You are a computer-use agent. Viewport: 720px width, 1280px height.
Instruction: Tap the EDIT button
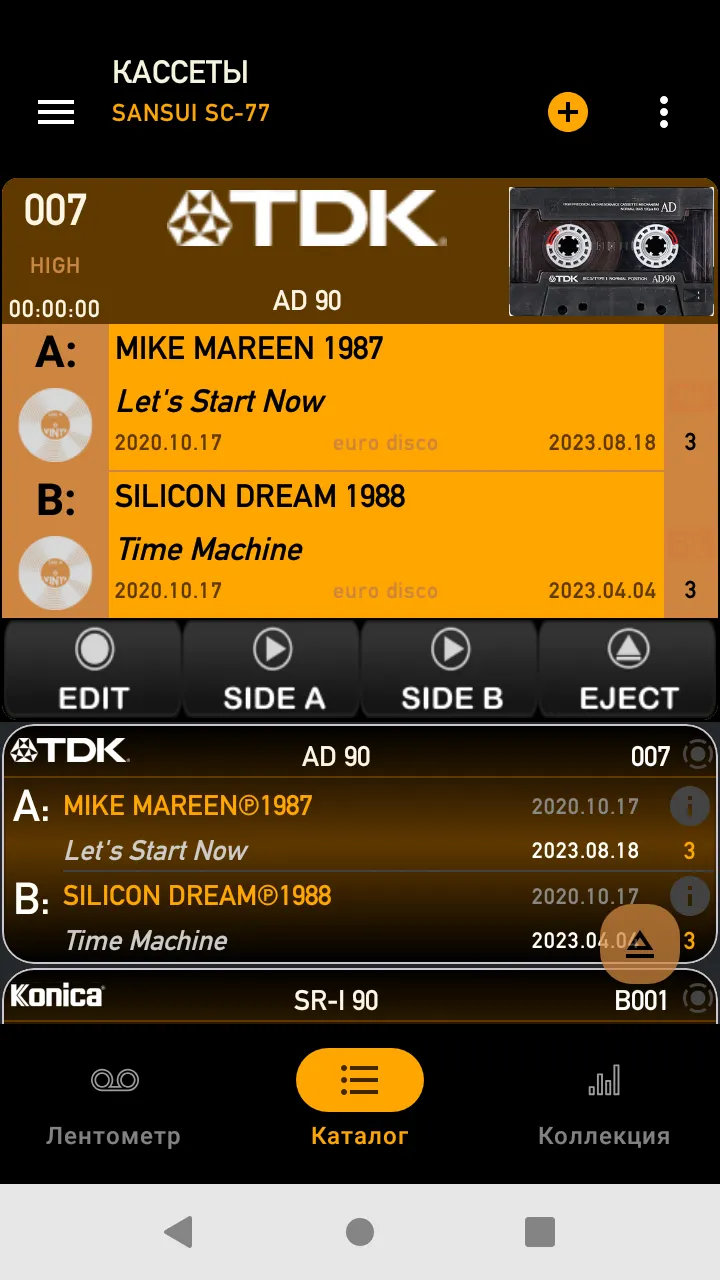[x=93, y=669]
